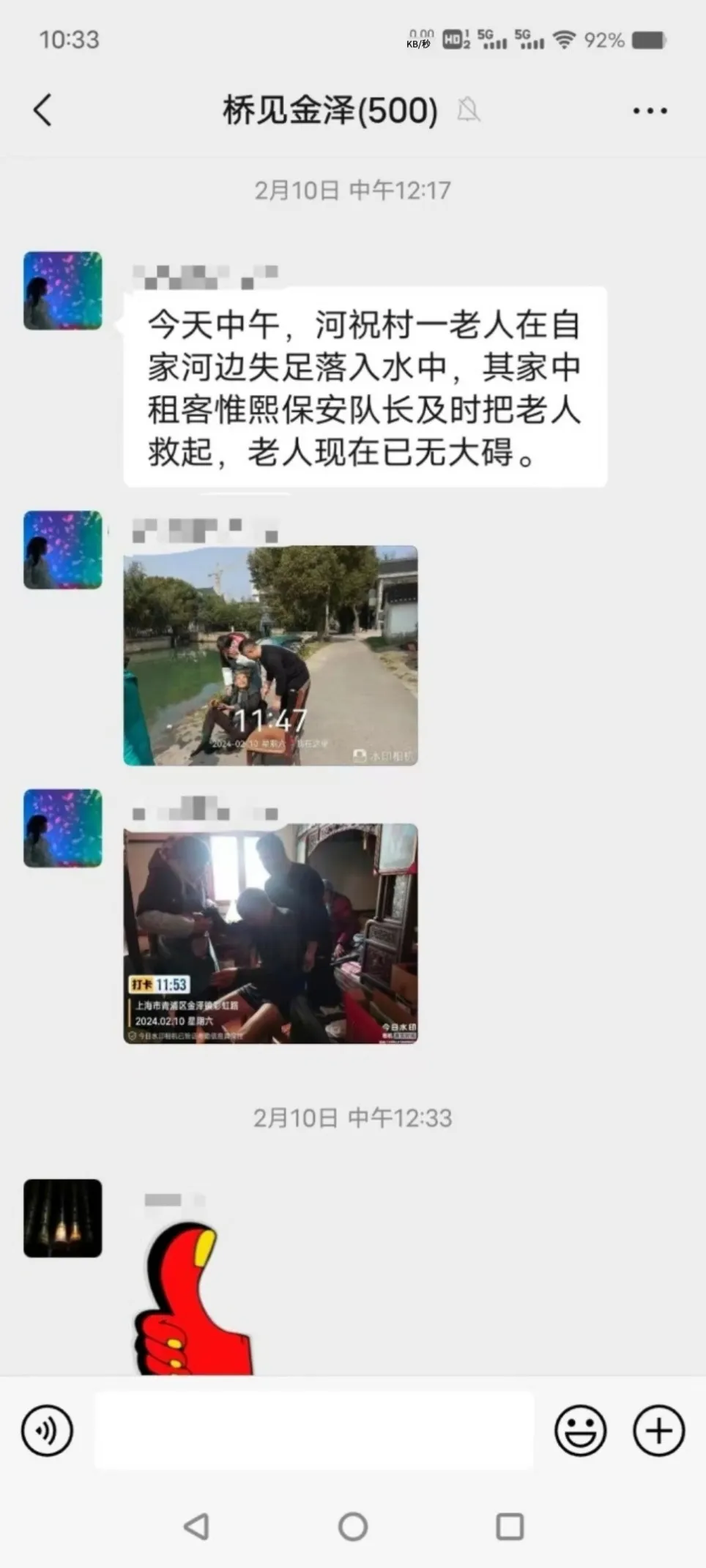Viewport: 706px width, 1568px height.
Task: Open the plus attachment menu
Action: [x=658, y=1430]
